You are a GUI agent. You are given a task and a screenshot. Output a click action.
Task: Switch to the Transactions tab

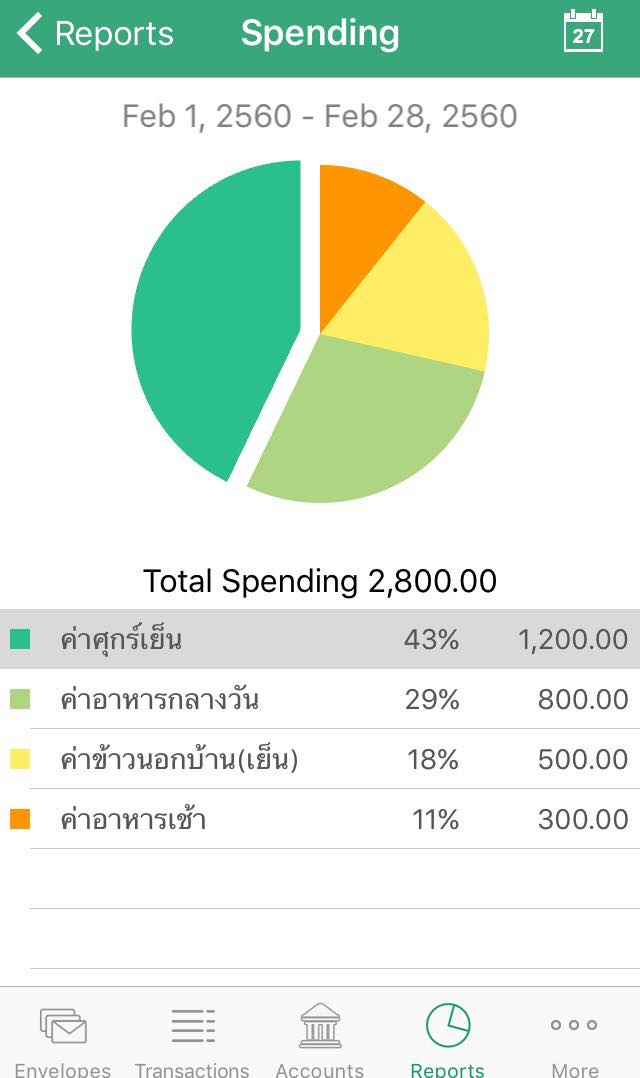(x=192, y=1040)
